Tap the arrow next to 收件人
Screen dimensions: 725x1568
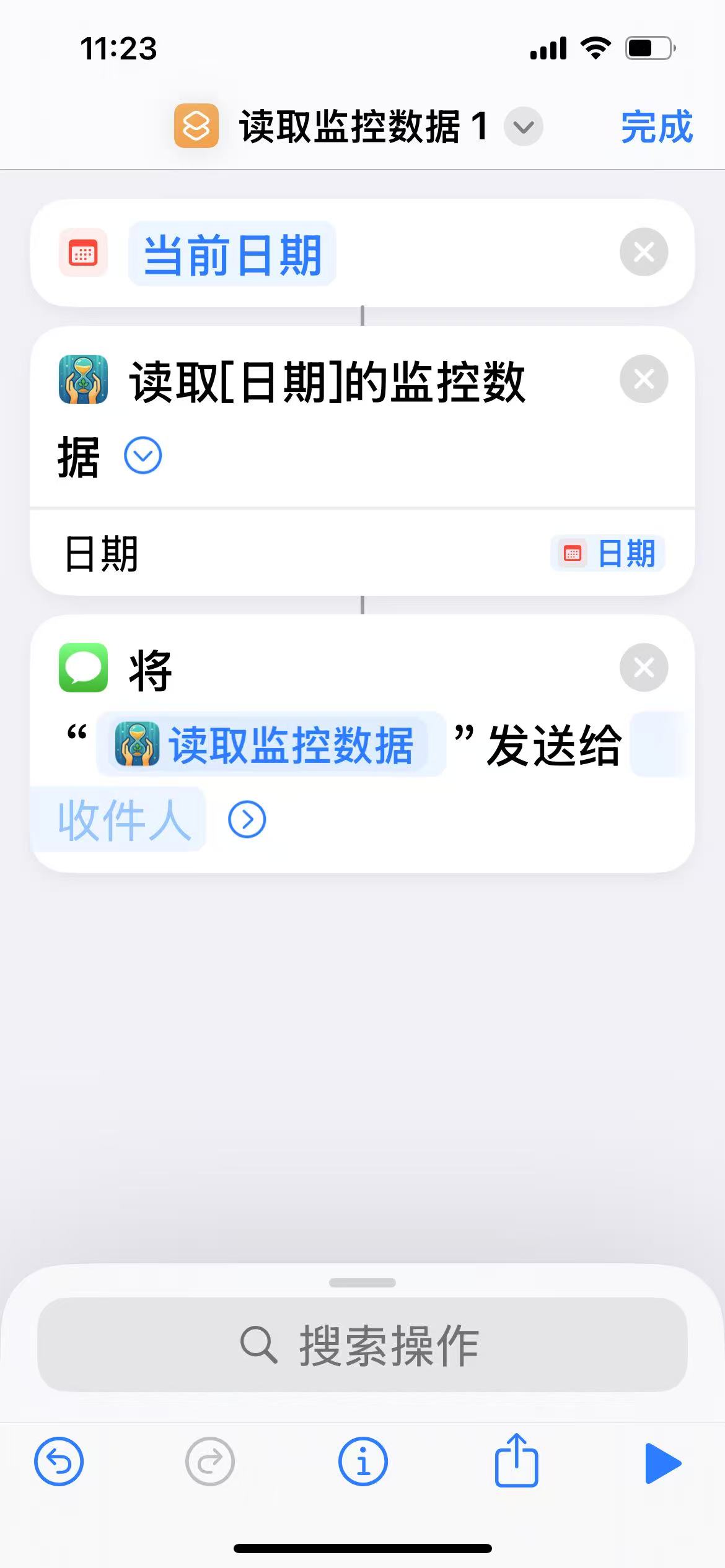[247, 820]
